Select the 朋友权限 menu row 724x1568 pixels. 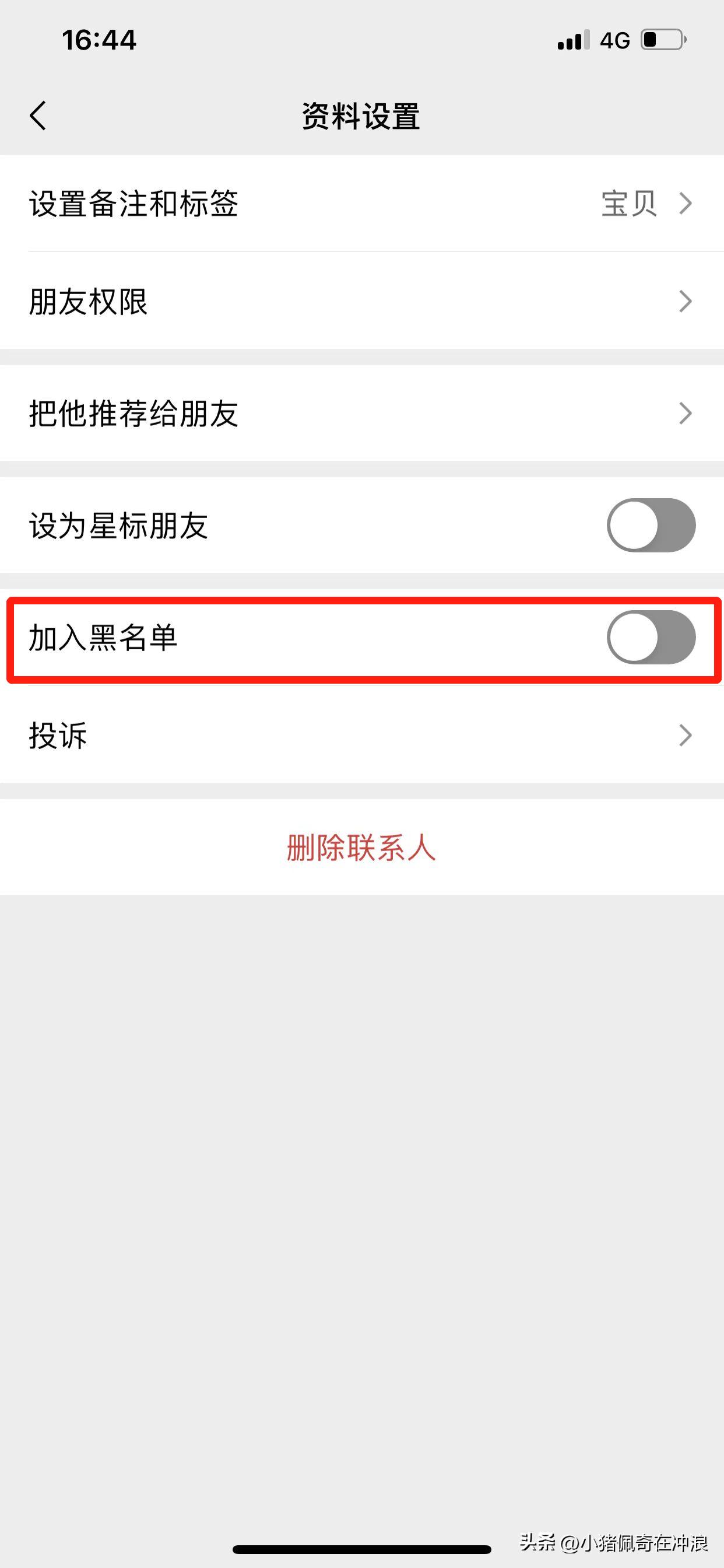tap(362, 302)
